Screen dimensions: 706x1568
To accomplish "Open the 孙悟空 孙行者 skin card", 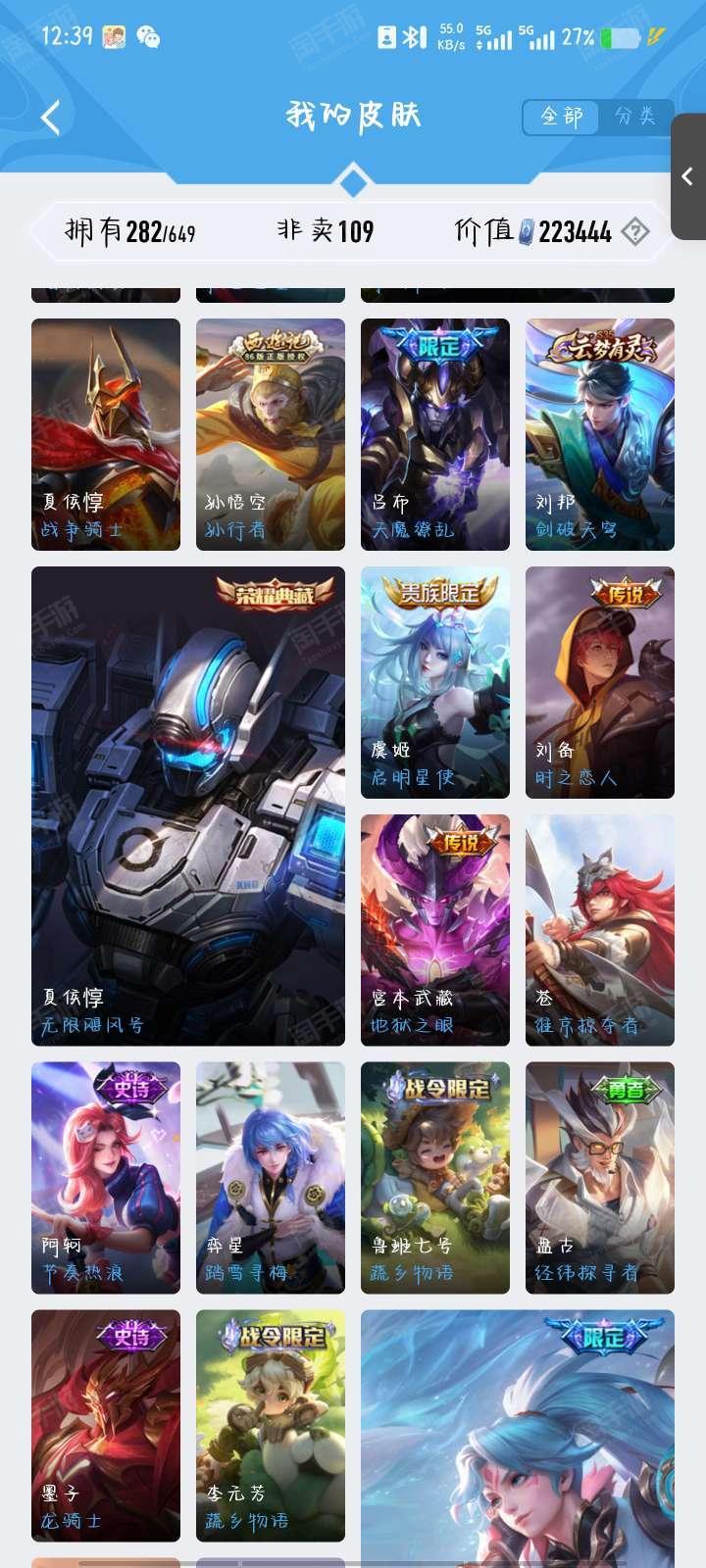I will pyautogui.click(x=271, y=434).
